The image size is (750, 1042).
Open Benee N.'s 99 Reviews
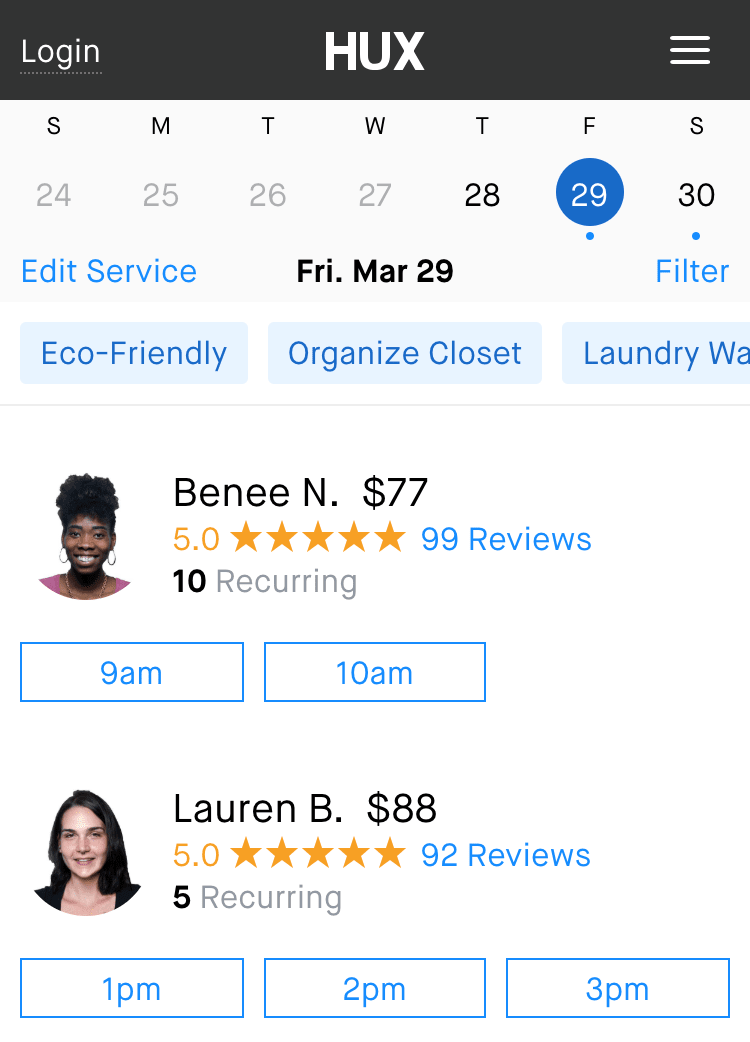click(x=506, y=539)
